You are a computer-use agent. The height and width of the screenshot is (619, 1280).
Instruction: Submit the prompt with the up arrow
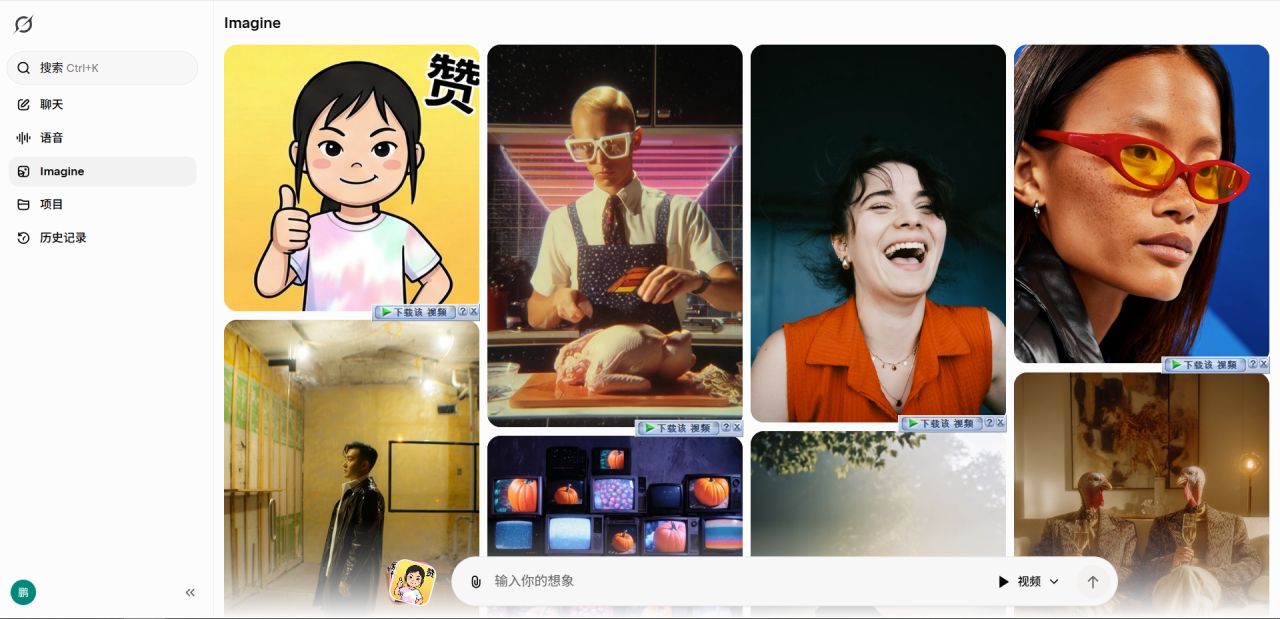click(x=1093, y=581)
